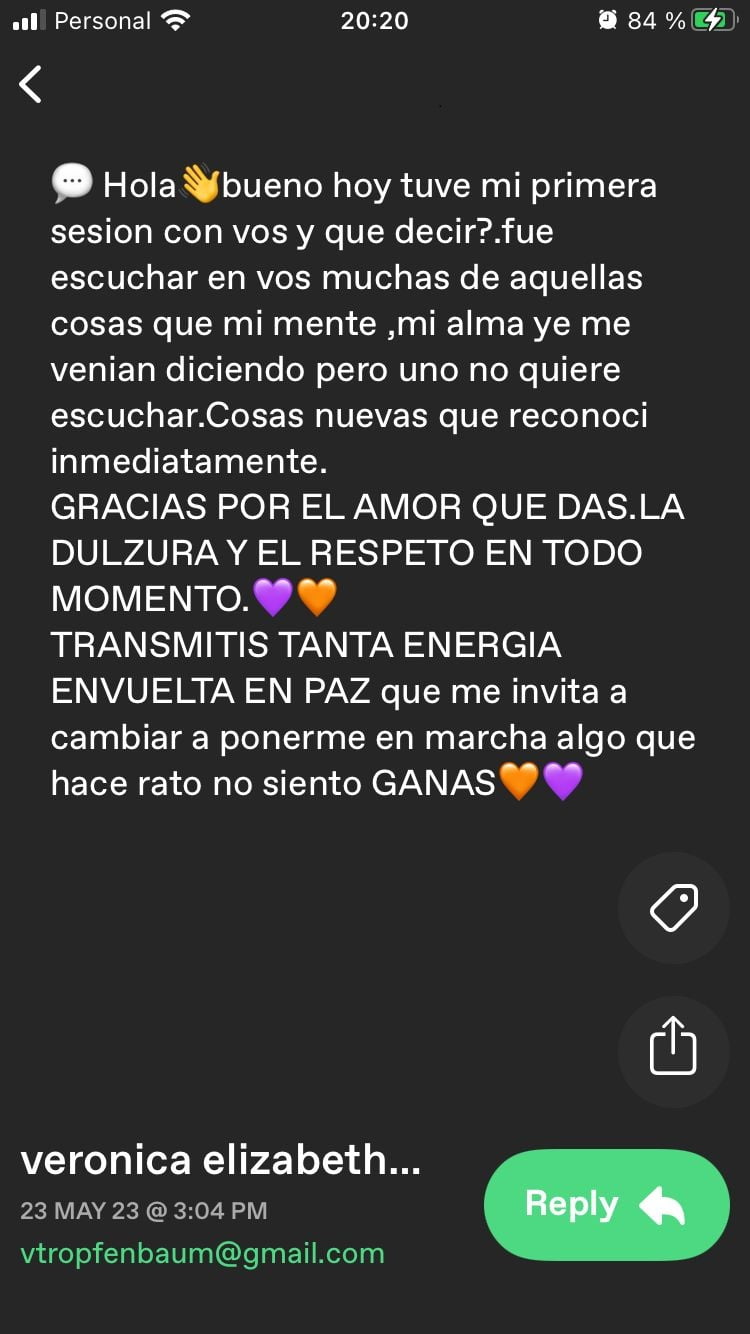Share this message via share icon
Viewport: 750px width, 1334px height.
coord(673,1050)
